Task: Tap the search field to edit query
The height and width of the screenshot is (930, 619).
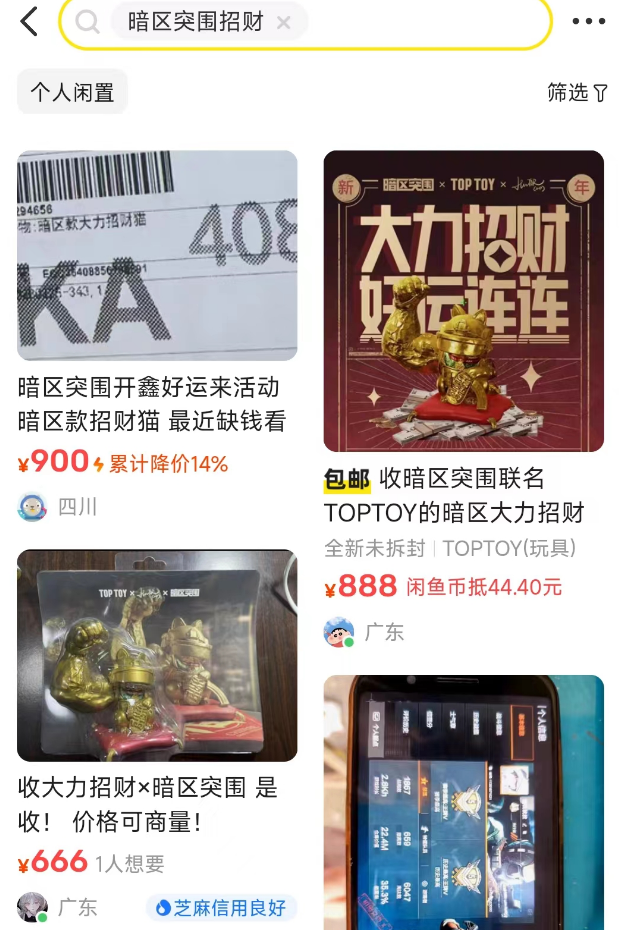Action: point(420,23)
